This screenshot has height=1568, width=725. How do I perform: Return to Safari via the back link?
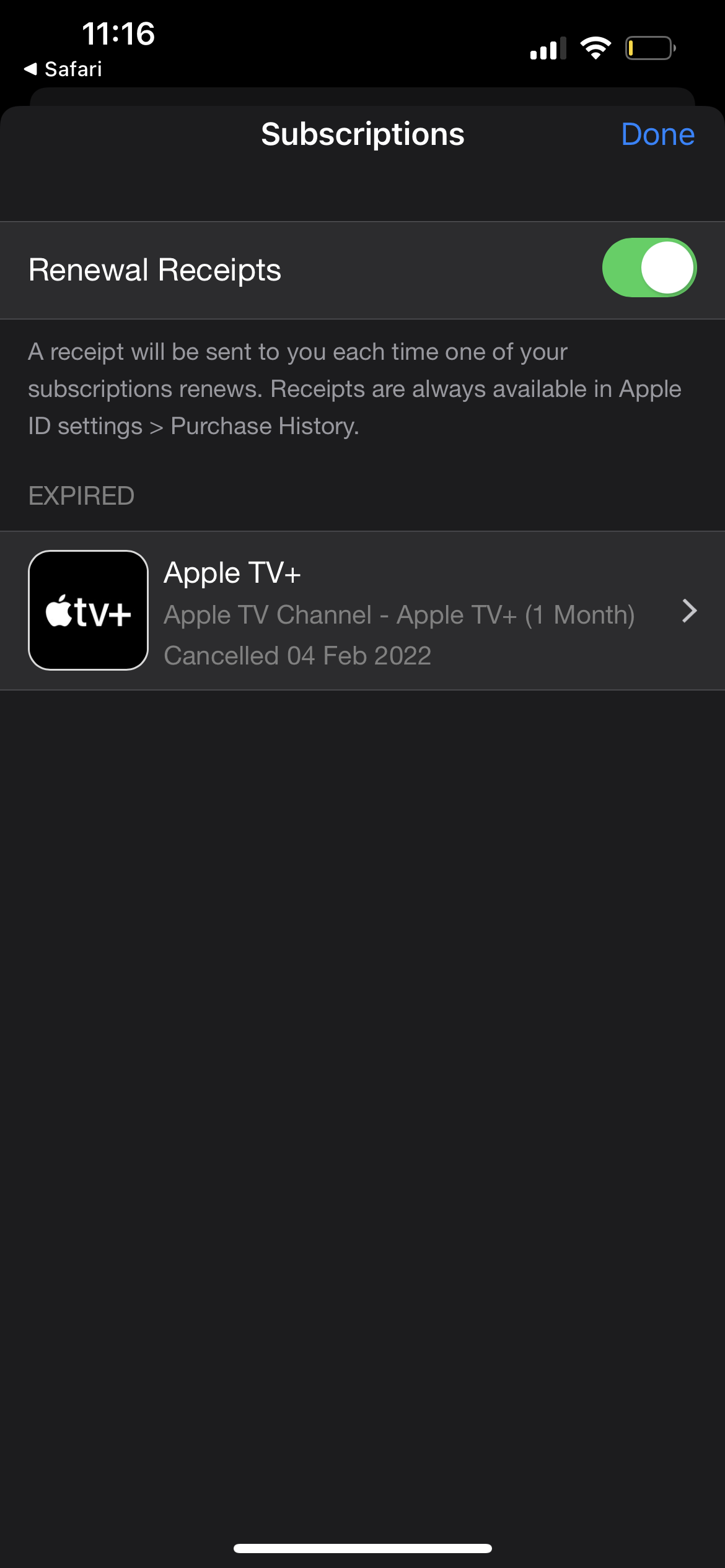[x=63, y=69]
